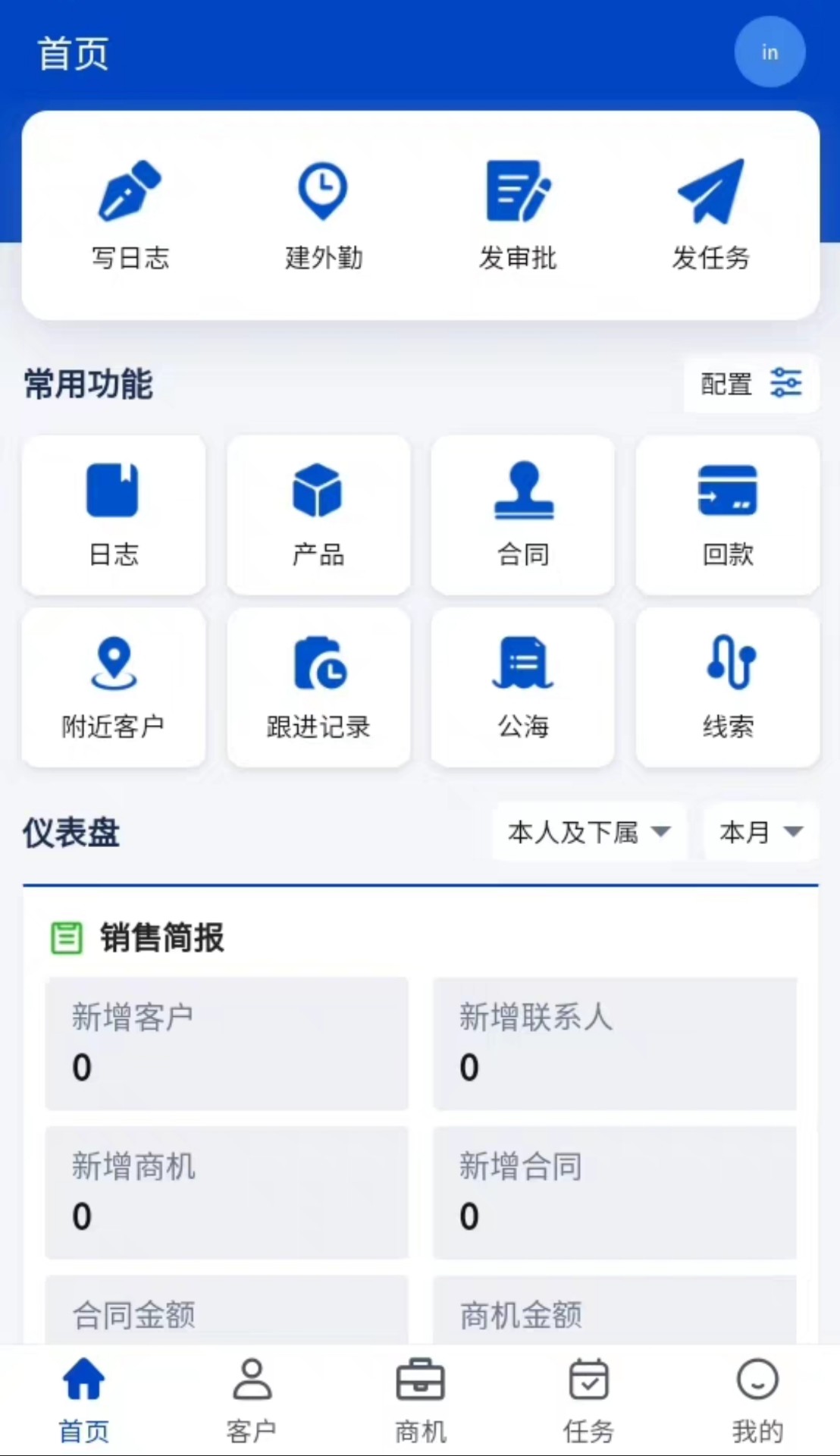Open the 线索 leads tile

(x=728, y=687)
